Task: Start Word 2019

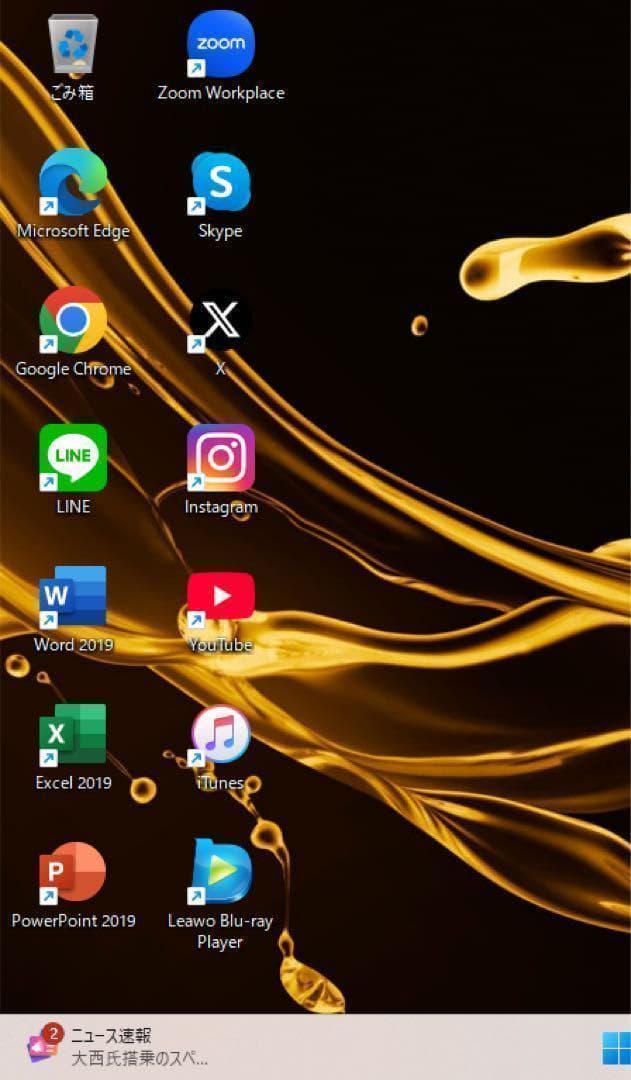Action: [x=72, y=598]
